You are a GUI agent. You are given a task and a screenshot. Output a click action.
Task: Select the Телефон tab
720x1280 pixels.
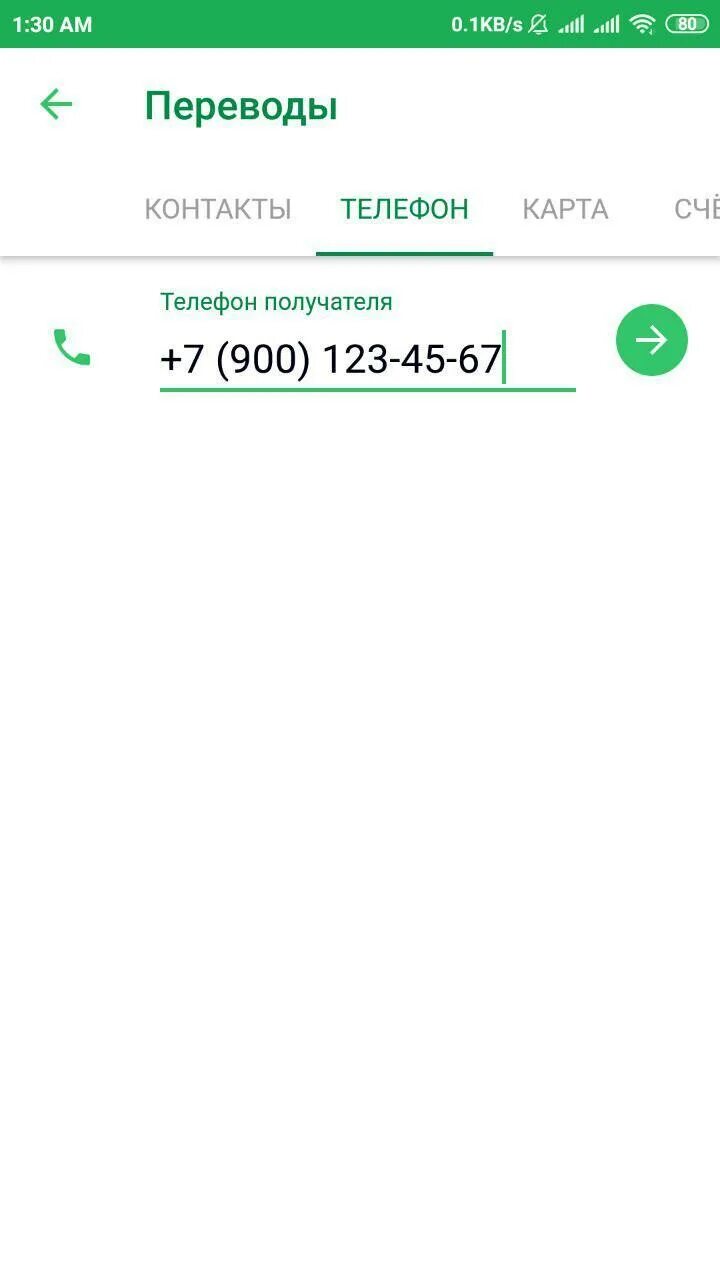point(404,209)
